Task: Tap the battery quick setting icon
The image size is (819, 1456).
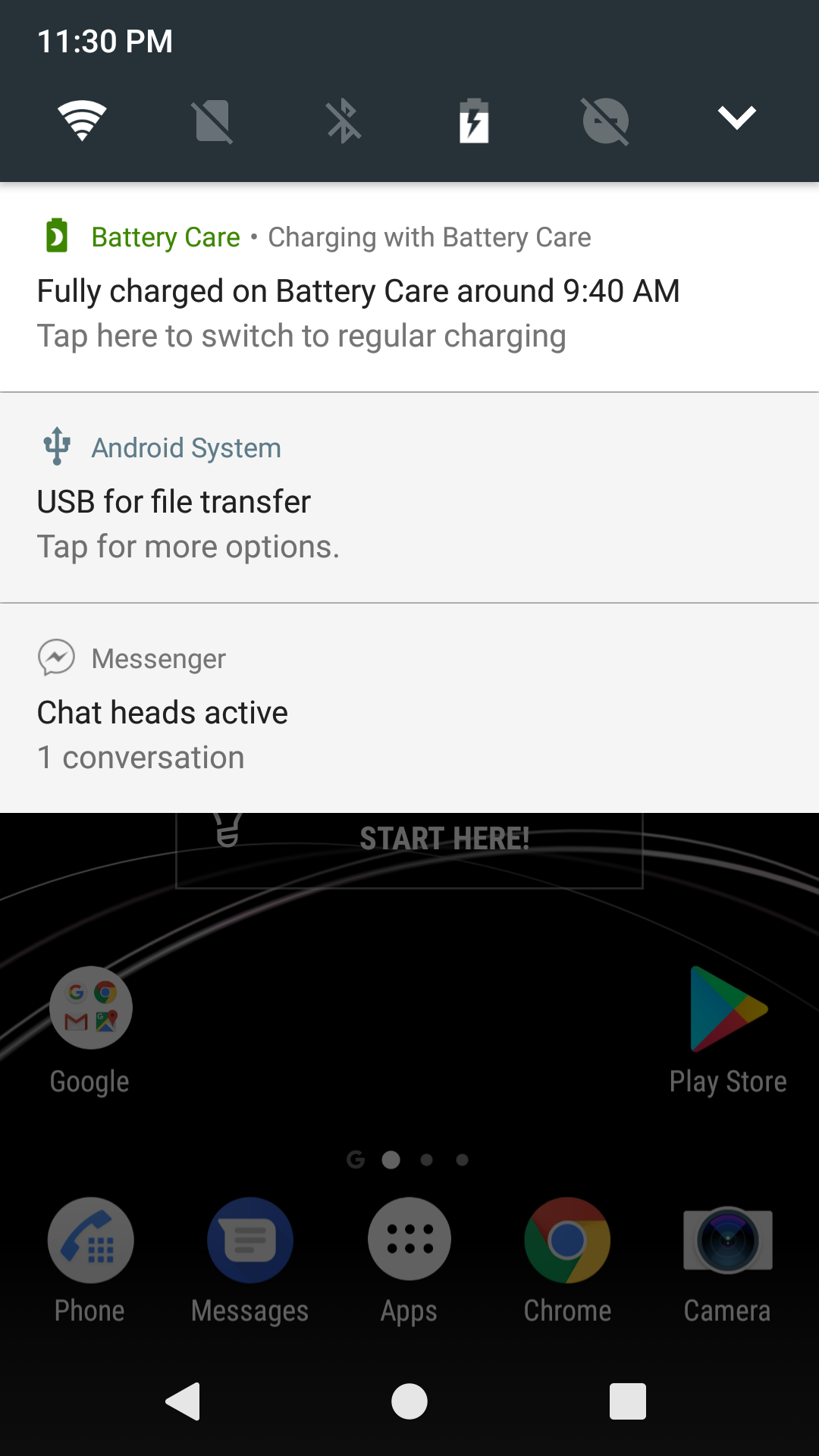Action: point(474,120)
